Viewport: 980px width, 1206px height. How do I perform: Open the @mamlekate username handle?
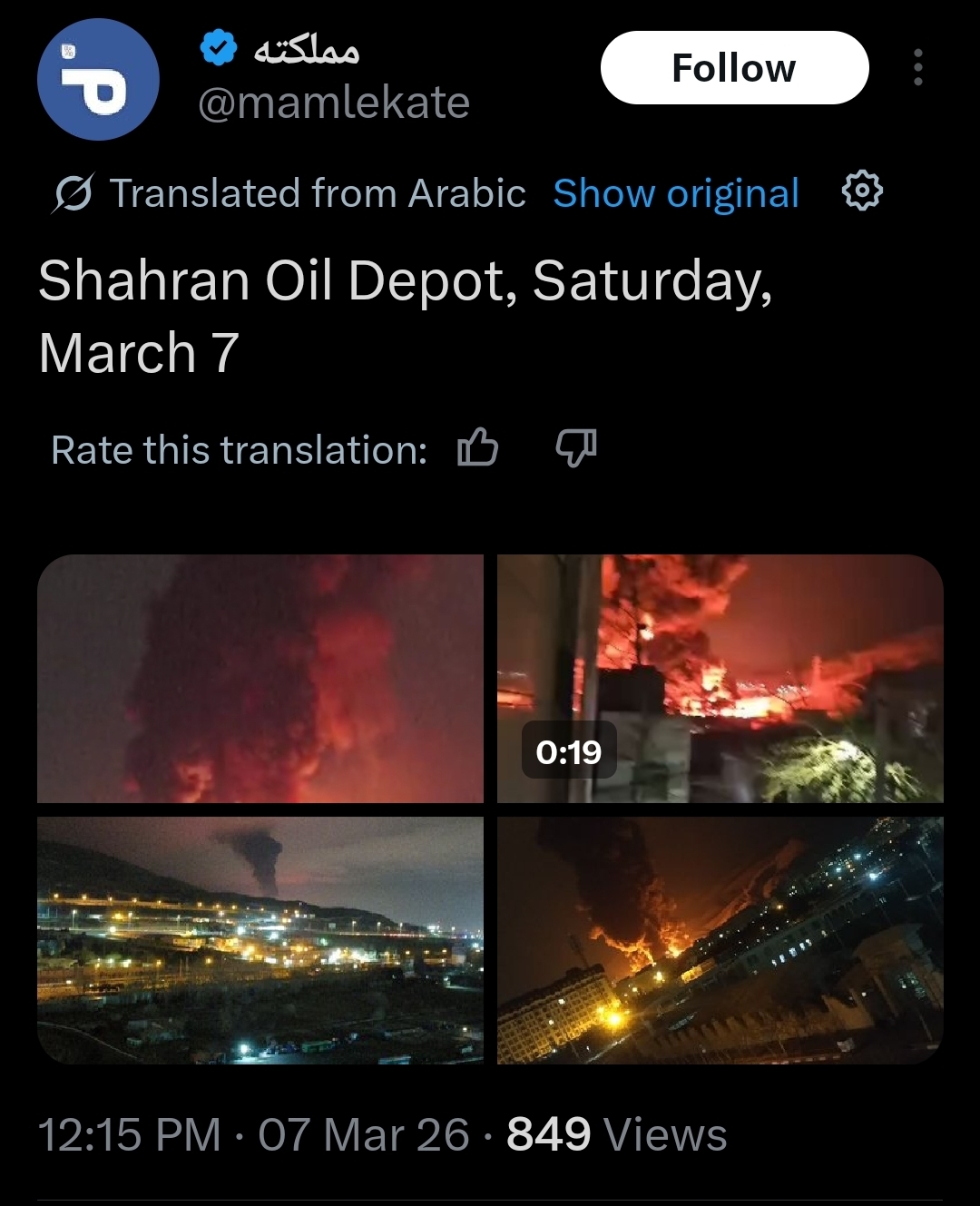pyautogui.click(x=334, y=103)
